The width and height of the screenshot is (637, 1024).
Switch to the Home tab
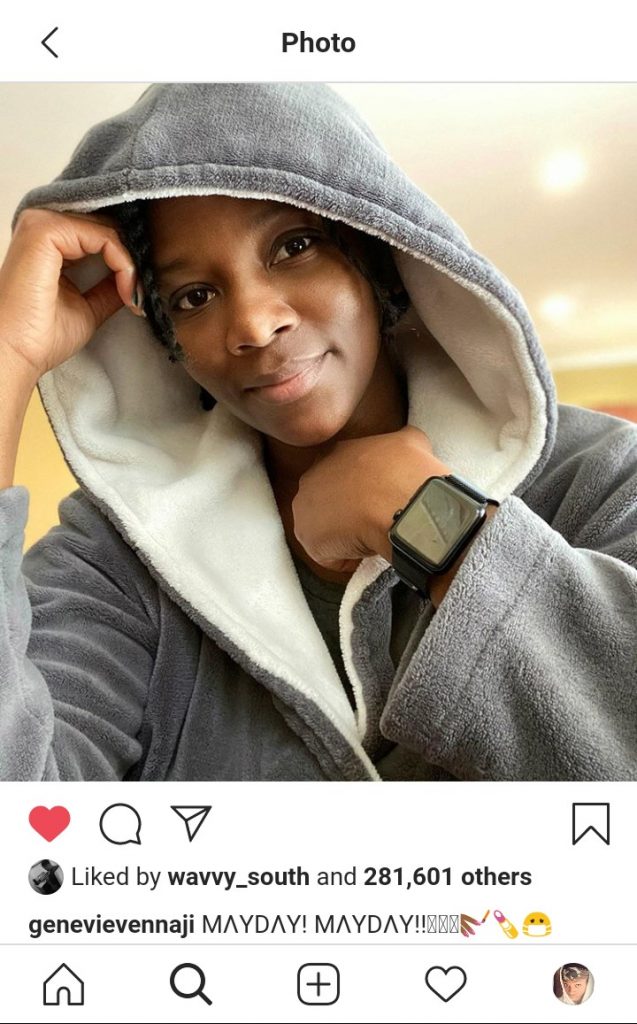point(63,985)
